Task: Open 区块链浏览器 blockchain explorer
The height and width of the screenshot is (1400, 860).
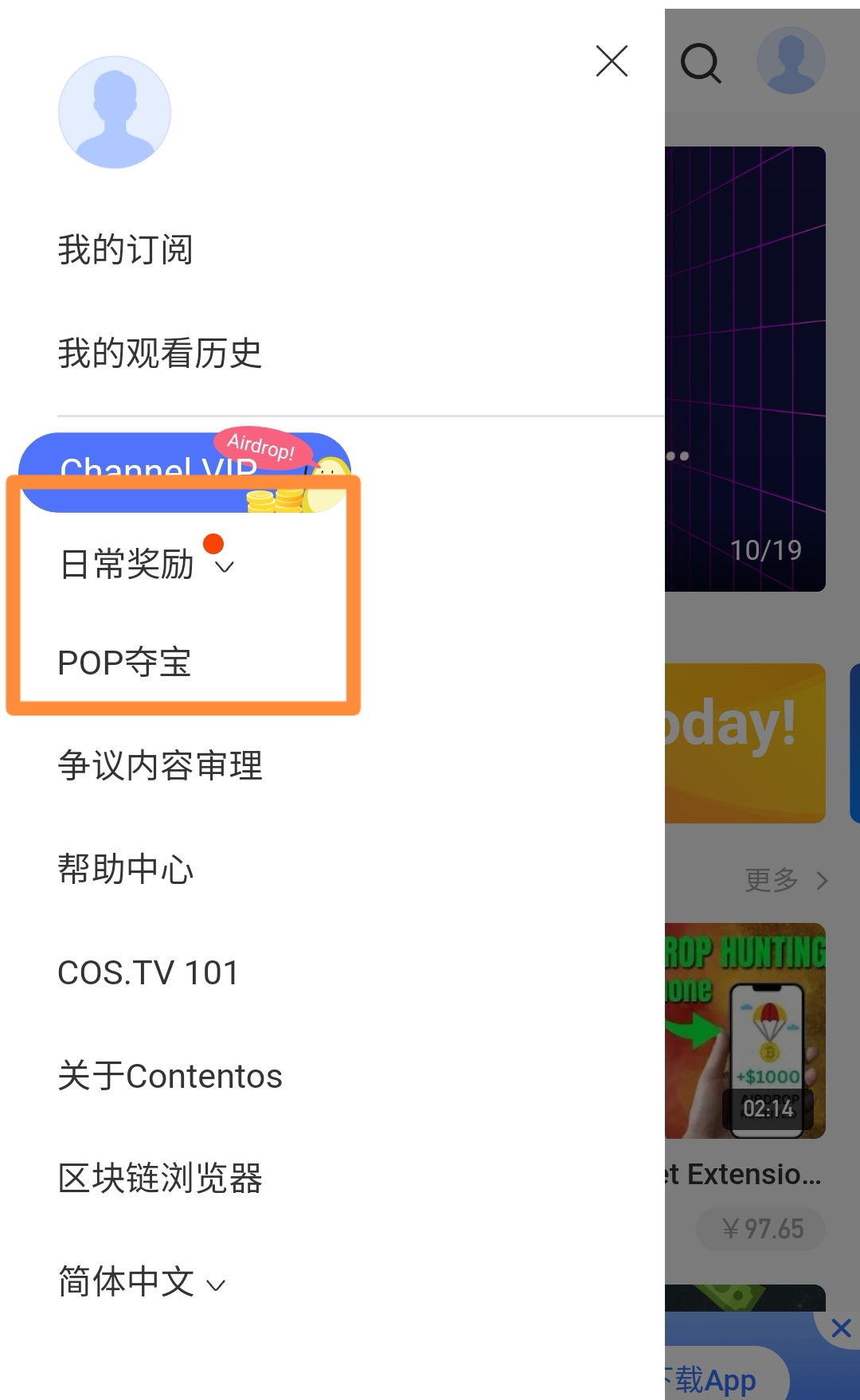Action: click(x=160, y=1179)
